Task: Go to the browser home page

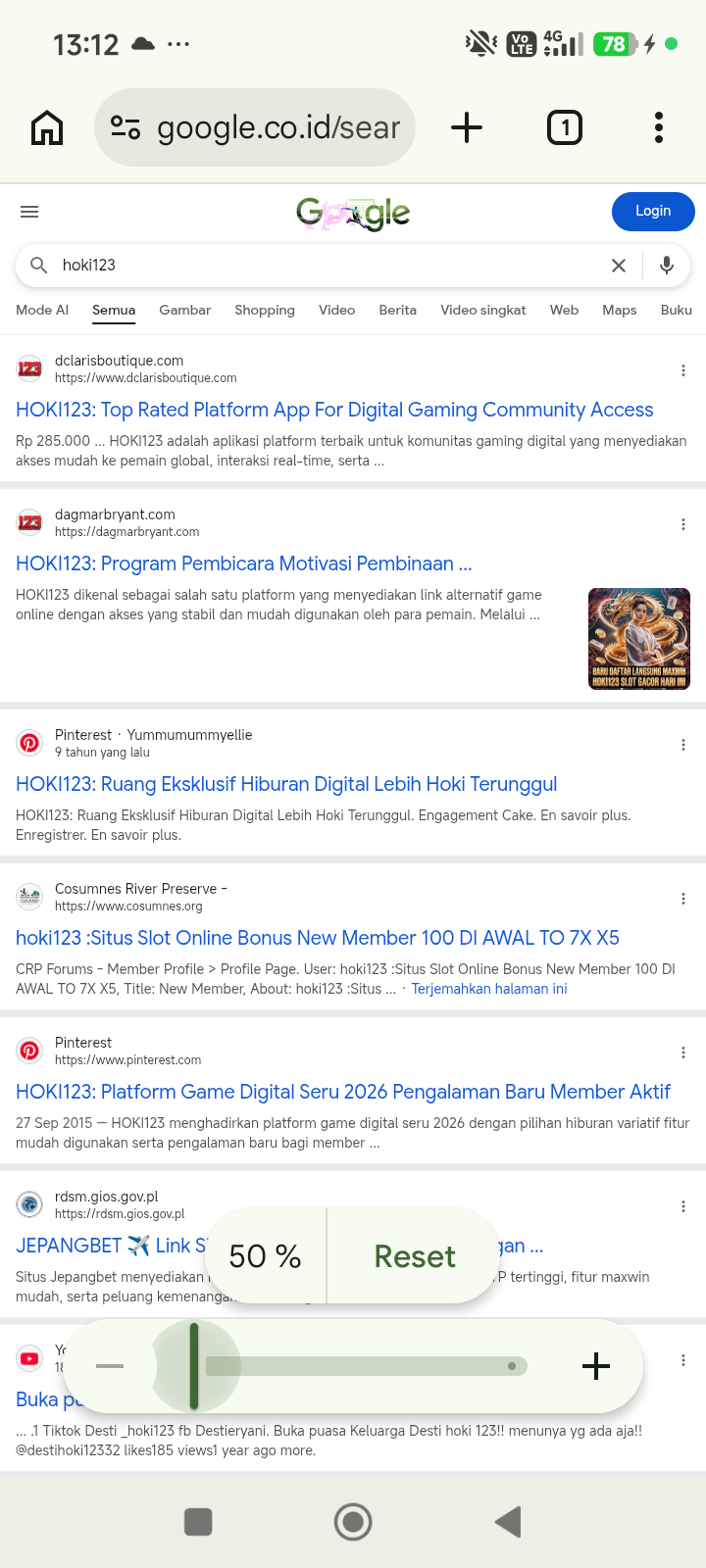Action: [47, 127]
